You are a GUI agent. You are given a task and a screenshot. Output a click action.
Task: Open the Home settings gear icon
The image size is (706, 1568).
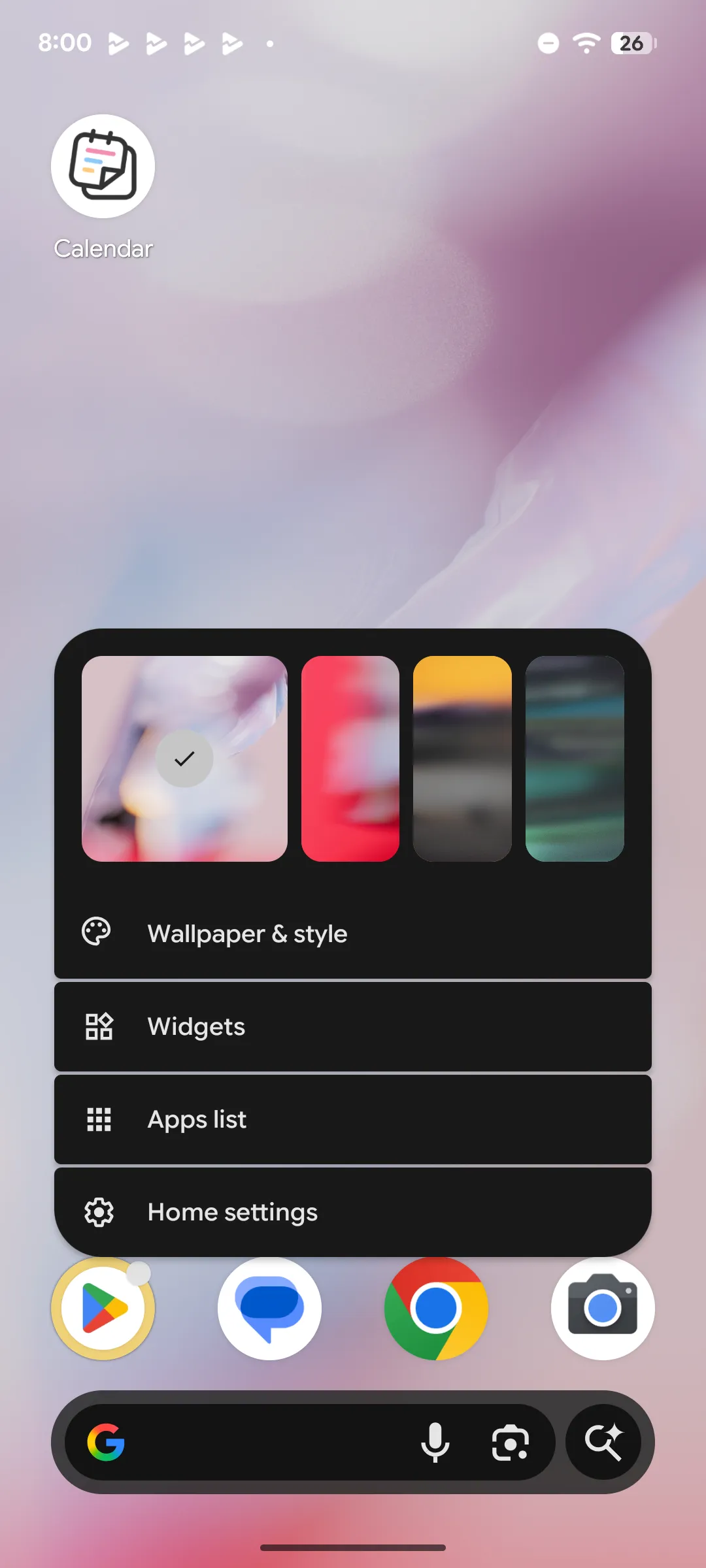point(98,1212)
